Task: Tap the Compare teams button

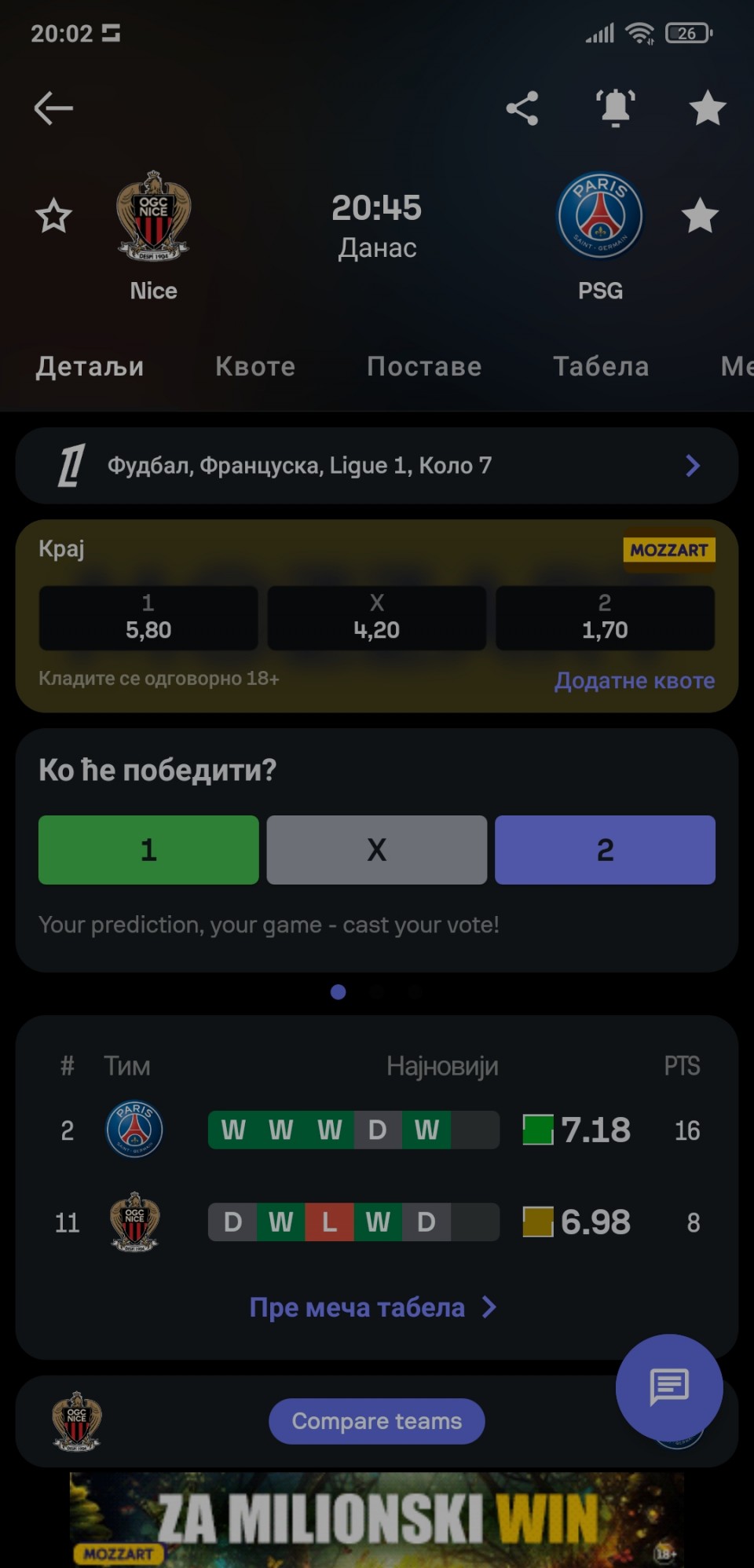Action: coord(377,1420)
